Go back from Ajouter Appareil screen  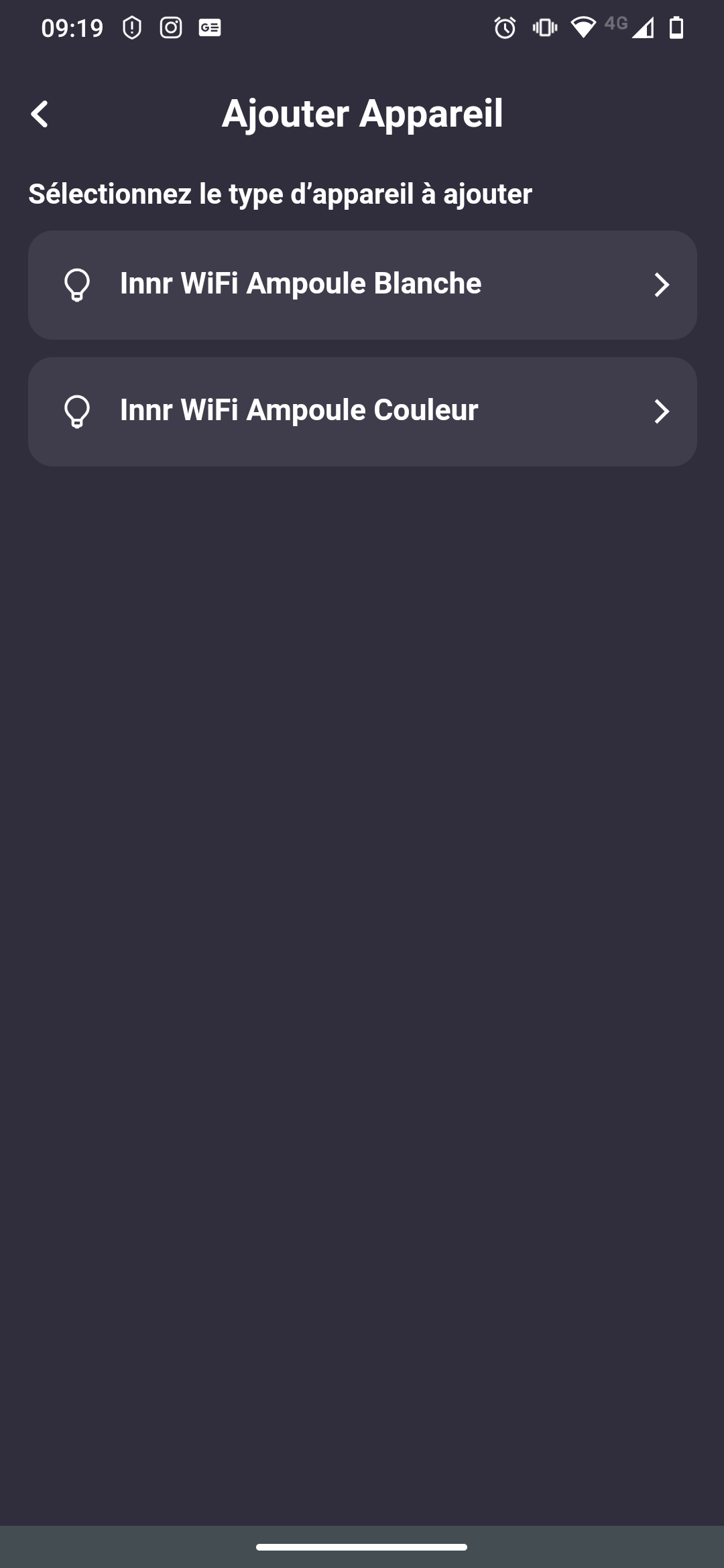coord(40,114)
